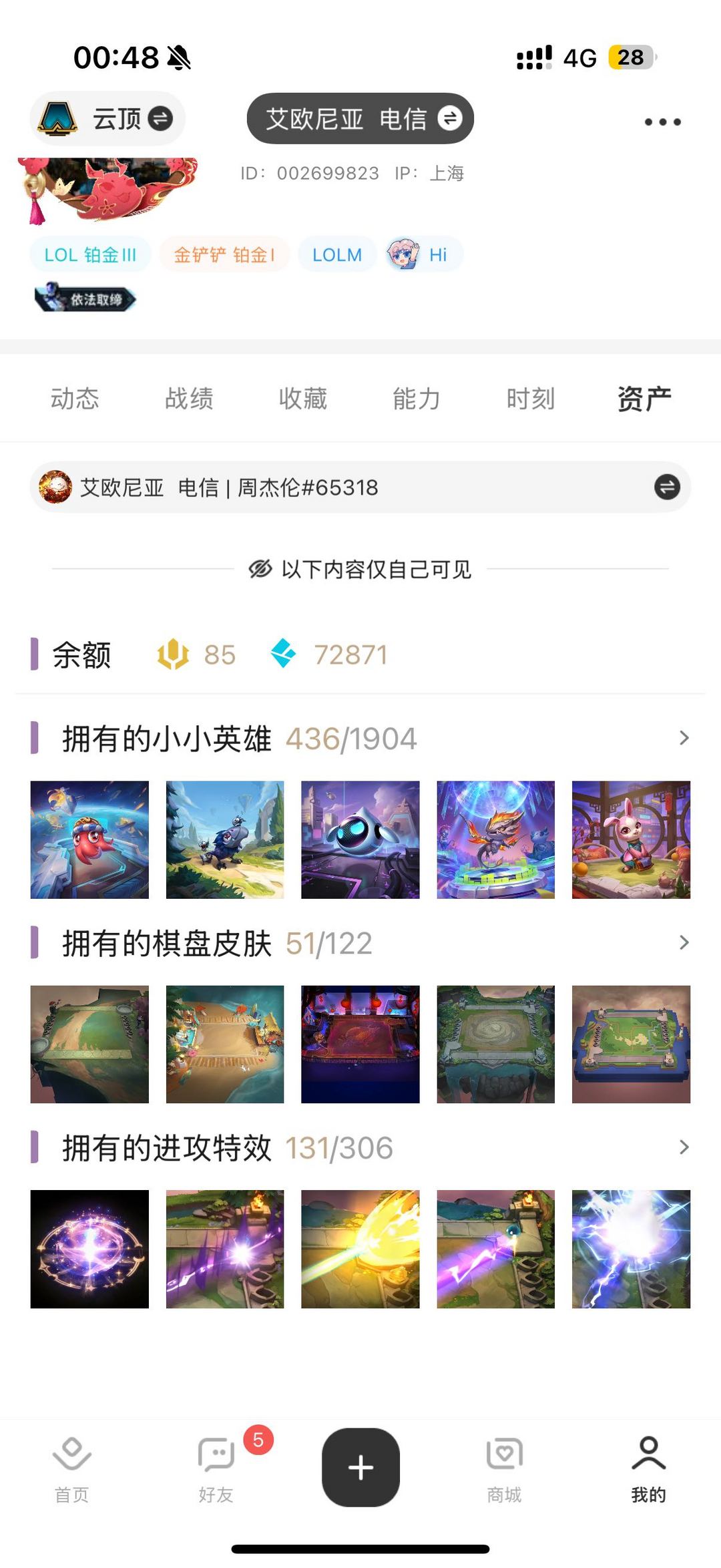Expand 拥有的小小英雄 collection list
721x1568 pixels.
pos(684,738)
